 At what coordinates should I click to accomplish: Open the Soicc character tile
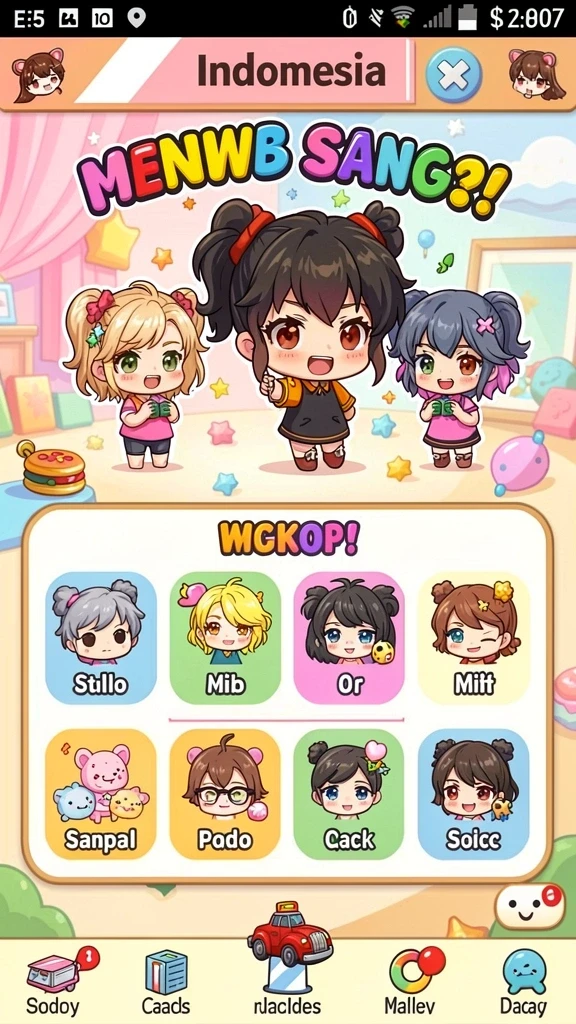tap(474, 794)
